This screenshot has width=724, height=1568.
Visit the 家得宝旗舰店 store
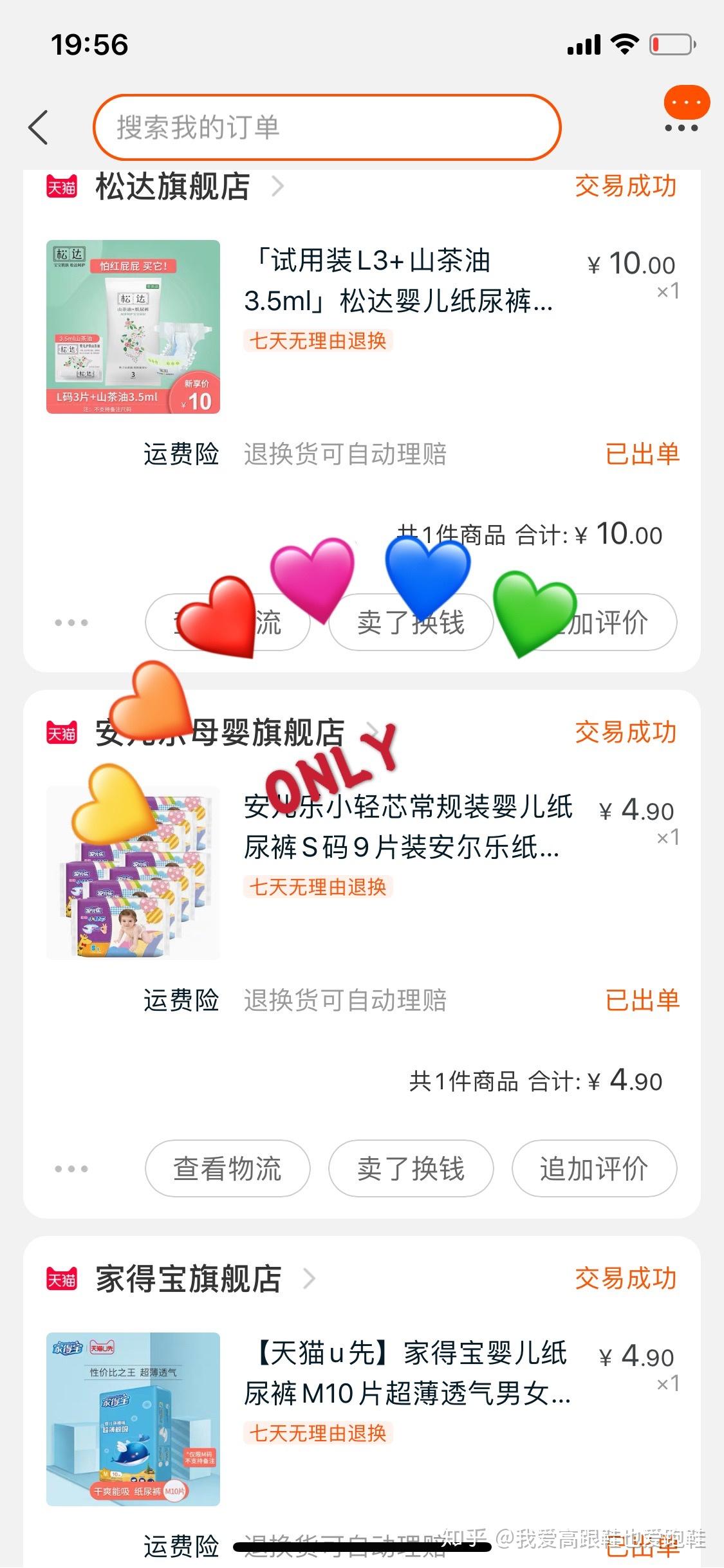pyautogui.click(x=189, y=1278)
